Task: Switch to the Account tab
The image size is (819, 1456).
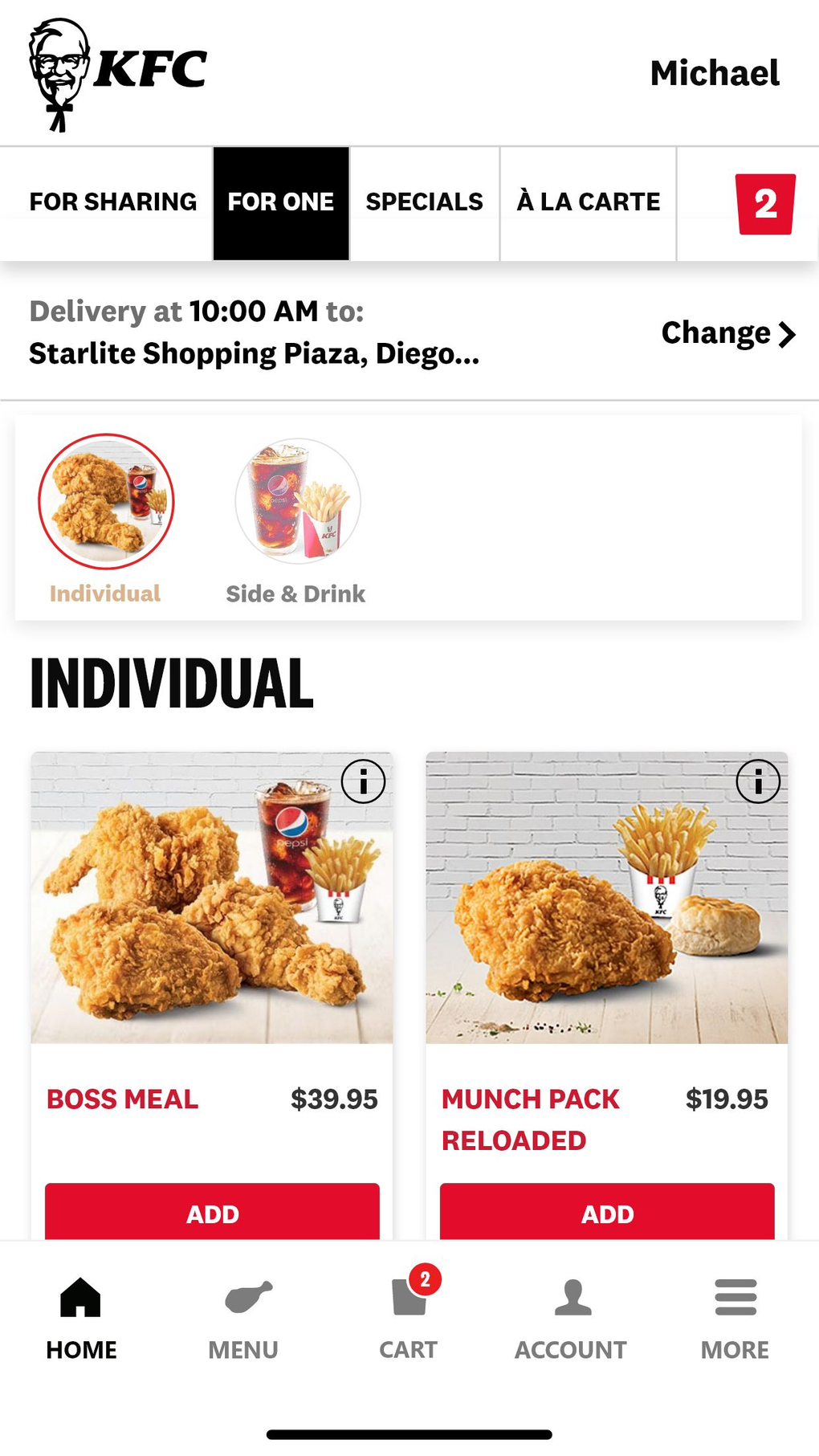Action: pos(571,1319)
